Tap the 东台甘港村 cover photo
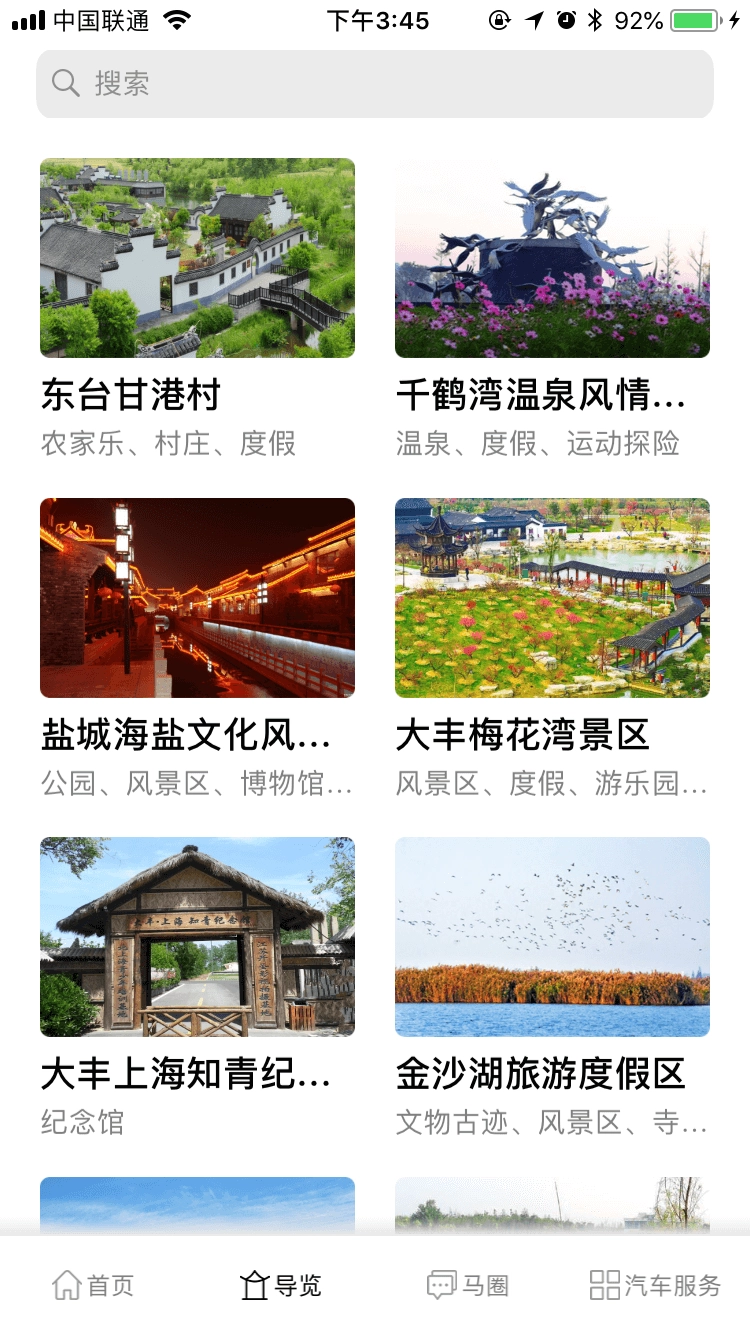Image resolution: width=750 pixels, height=1334 pixels. pyautogui.click(x=196, y=258)
